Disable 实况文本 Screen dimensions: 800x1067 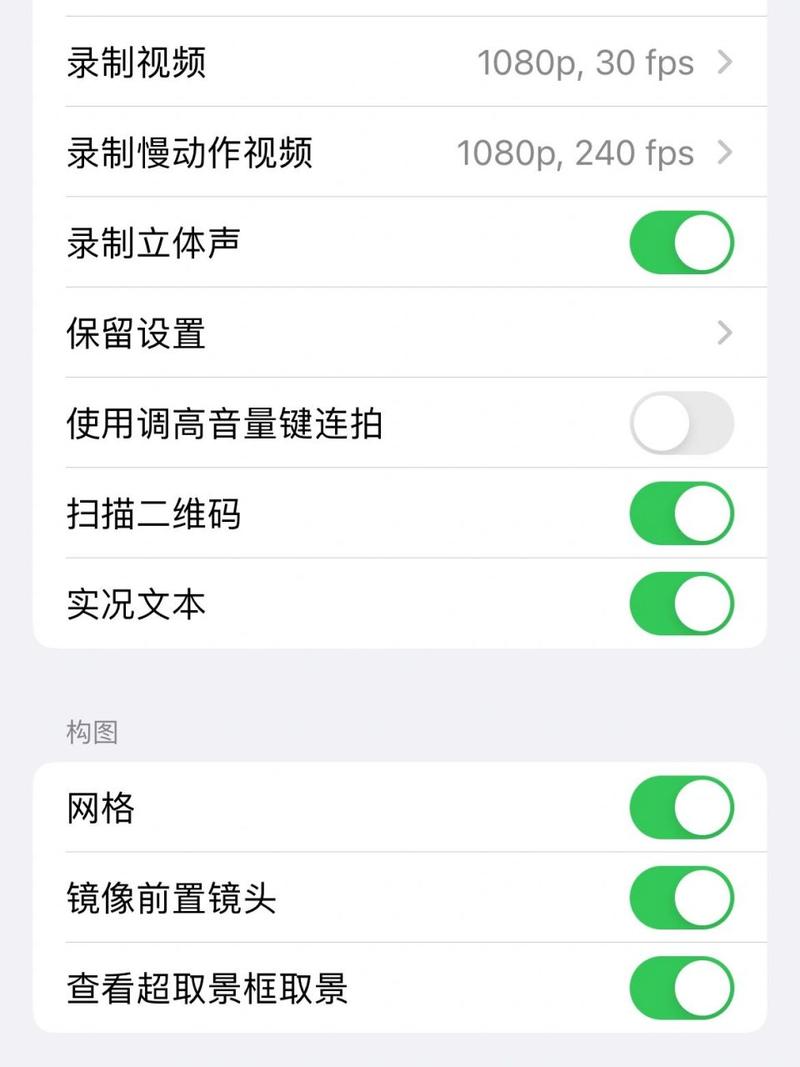pyautogui.click(x=683, y=603)
